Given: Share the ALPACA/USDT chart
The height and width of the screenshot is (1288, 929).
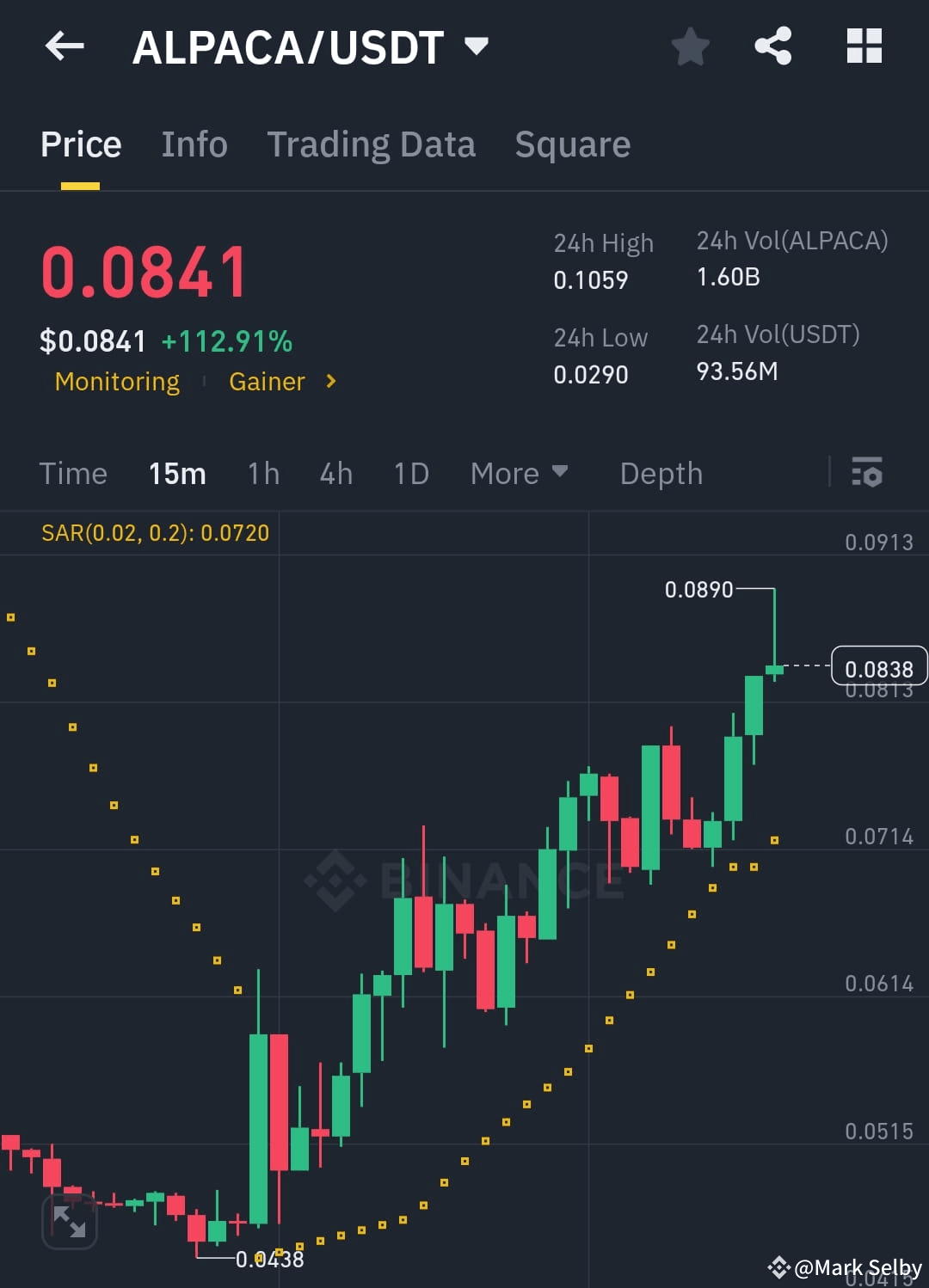Looking at the screenshot, I should pos(772,46).
